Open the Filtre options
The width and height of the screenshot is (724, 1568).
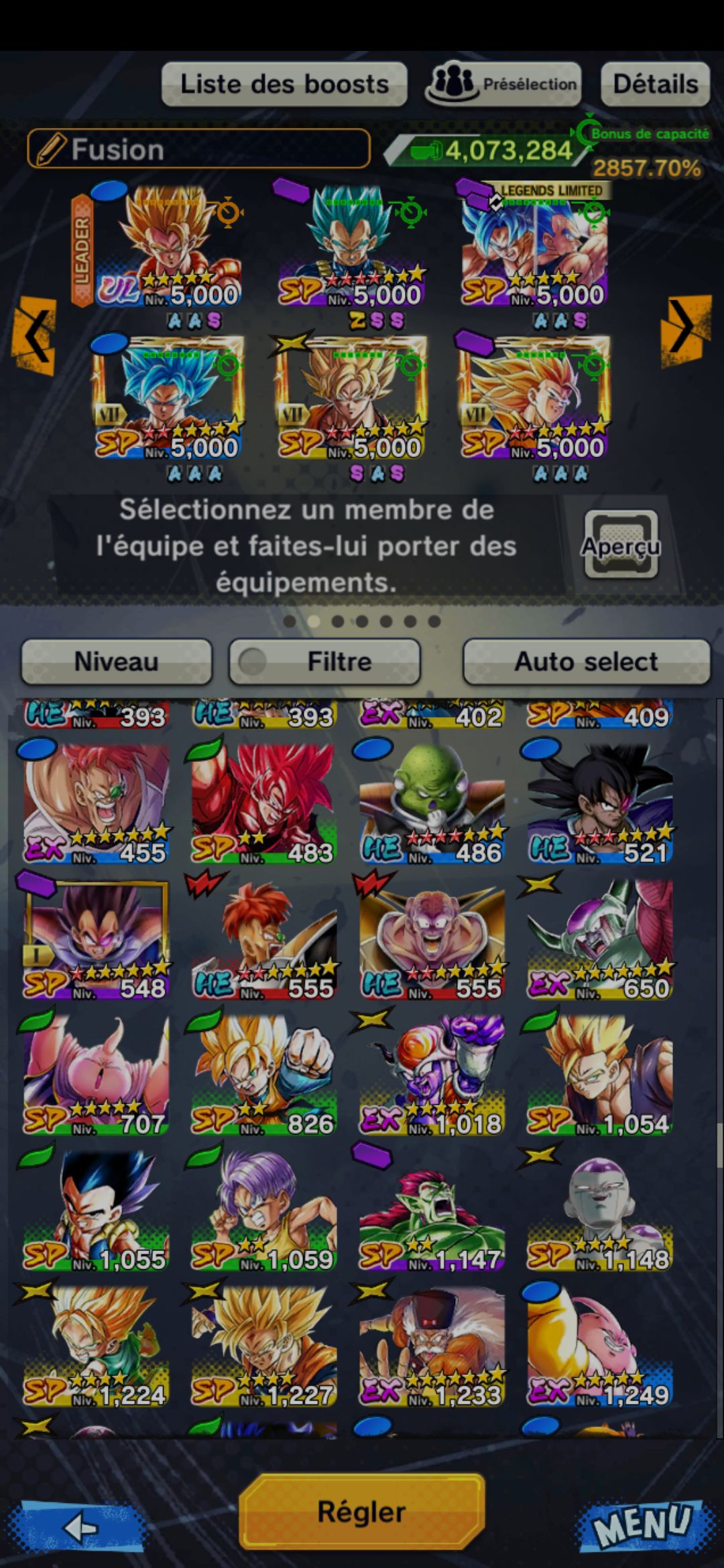pyautogui.click(x=325, y=661)
